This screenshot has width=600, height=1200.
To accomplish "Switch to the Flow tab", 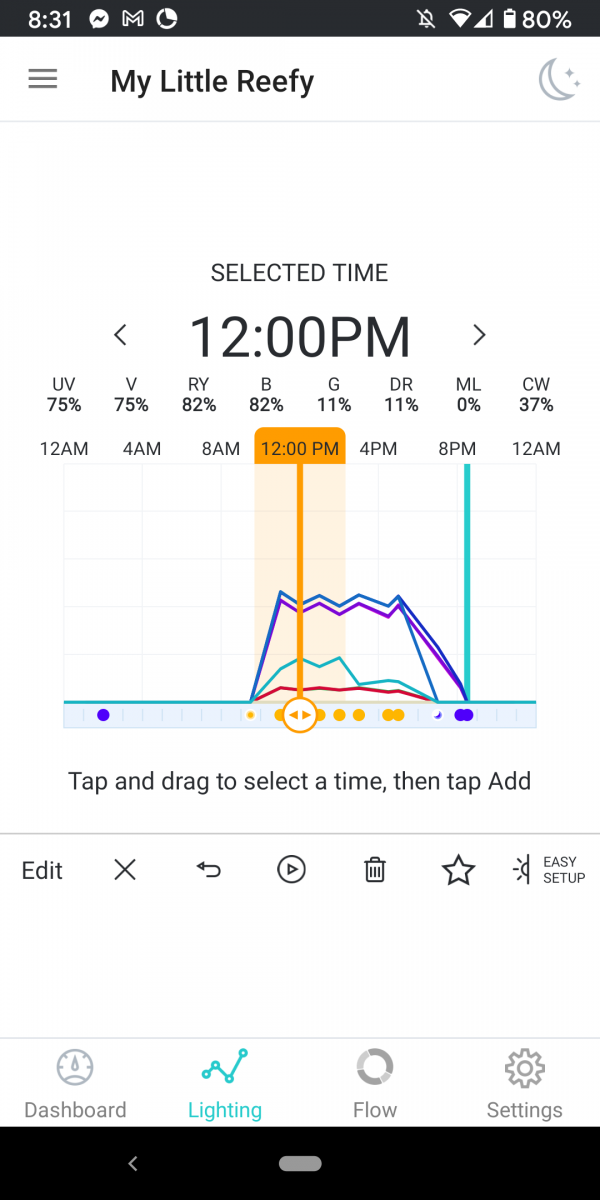I will click(x=375, y=1084).
